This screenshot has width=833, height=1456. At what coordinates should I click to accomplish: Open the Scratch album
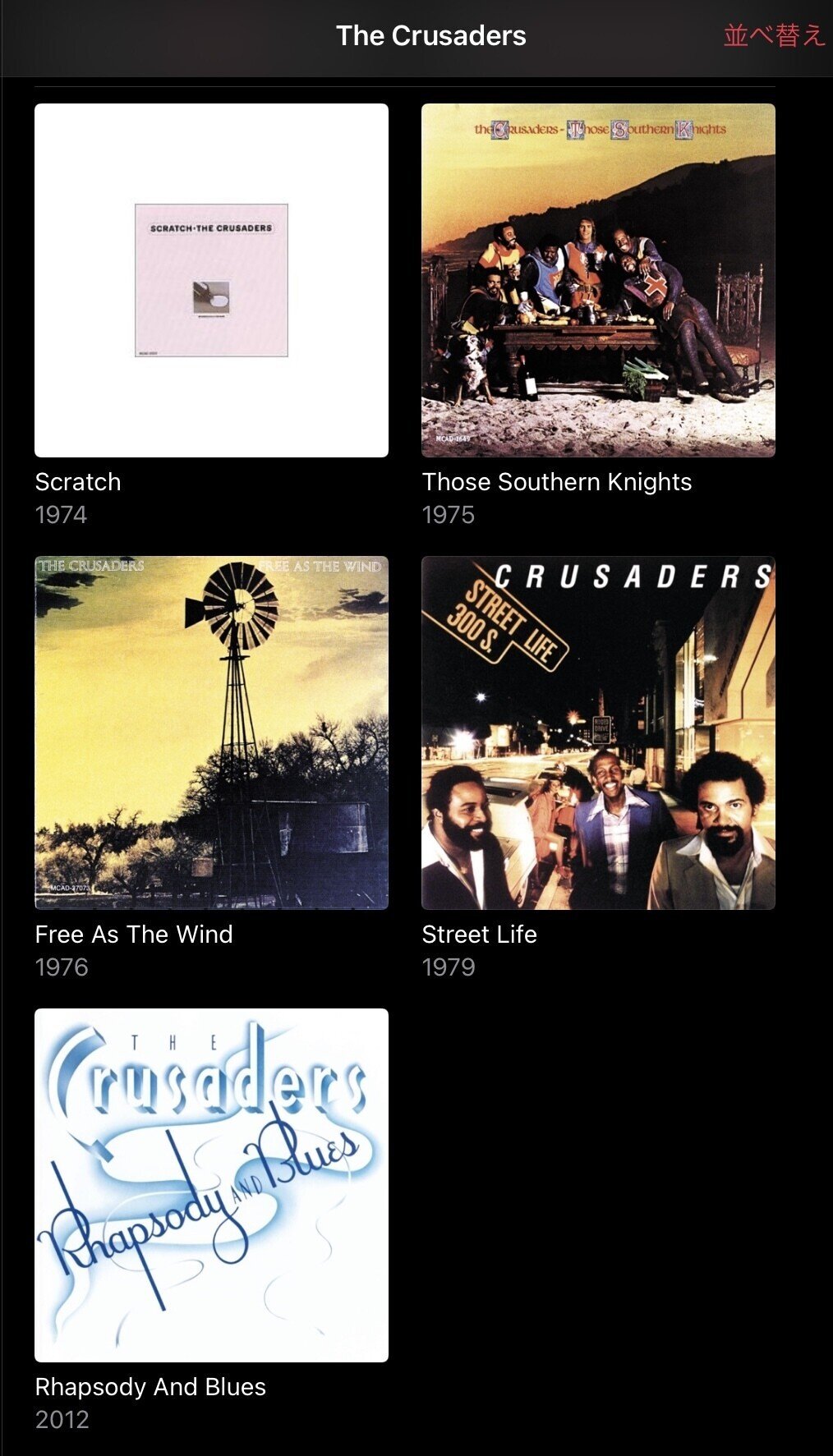tap(211, 280)
